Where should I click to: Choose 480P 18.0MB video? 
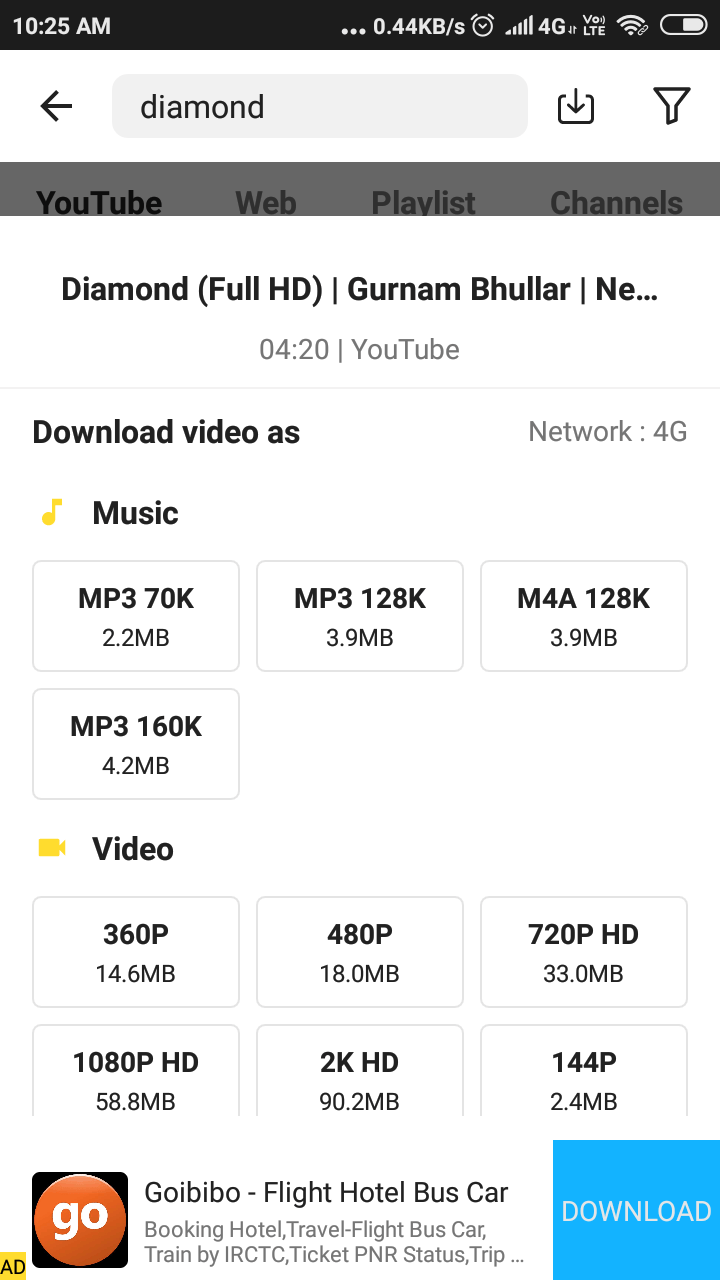[360, 952]
